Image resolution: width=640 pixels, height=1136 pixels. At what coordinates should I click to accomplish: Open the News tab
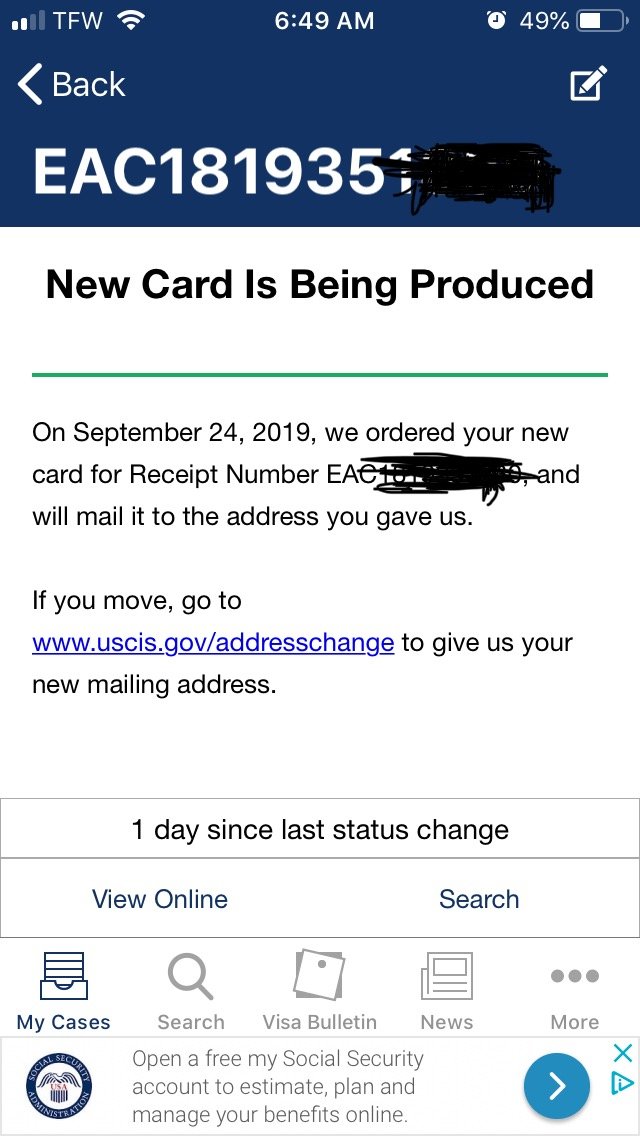446,991
